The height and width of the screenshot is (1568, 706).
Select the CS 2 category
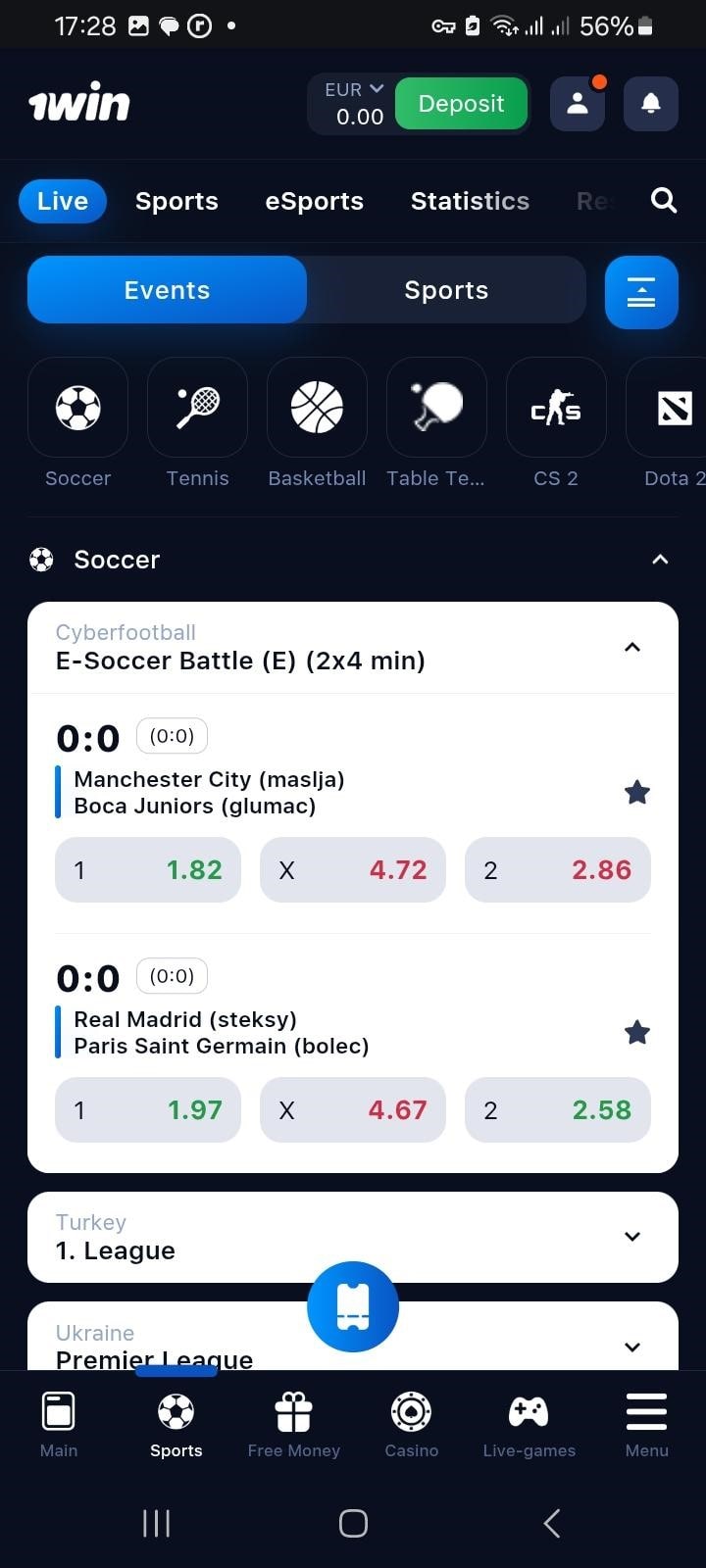pyautogui.click(x=556, y=423)
